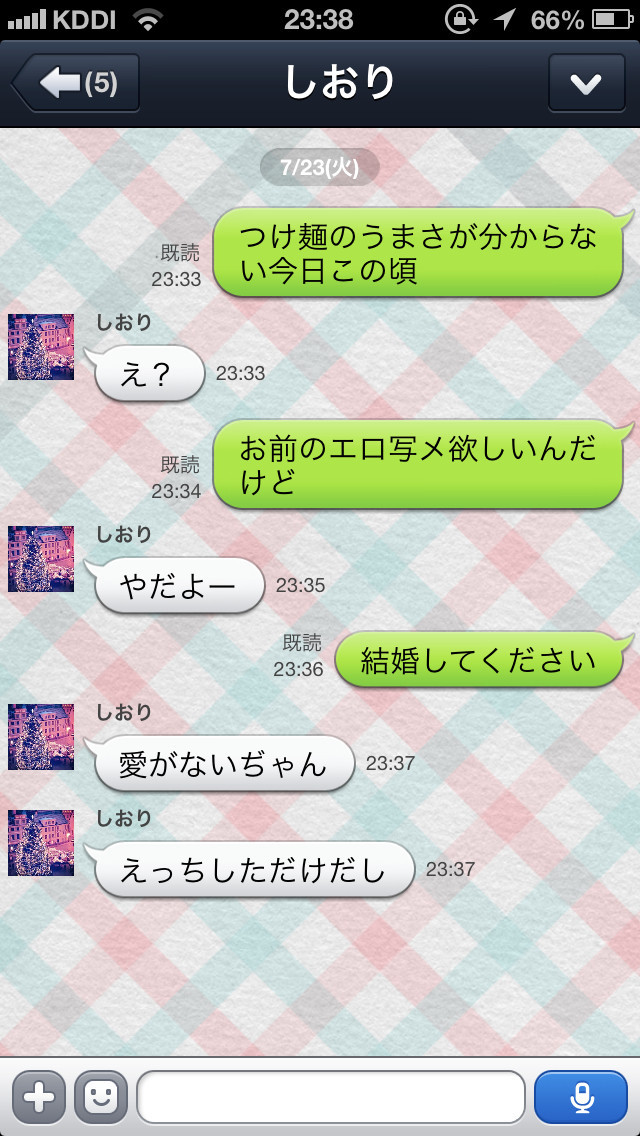The width and height of the screenshot is (640, 1136).
Task: Open the chat options dropdown
Action: click(586, 83)
